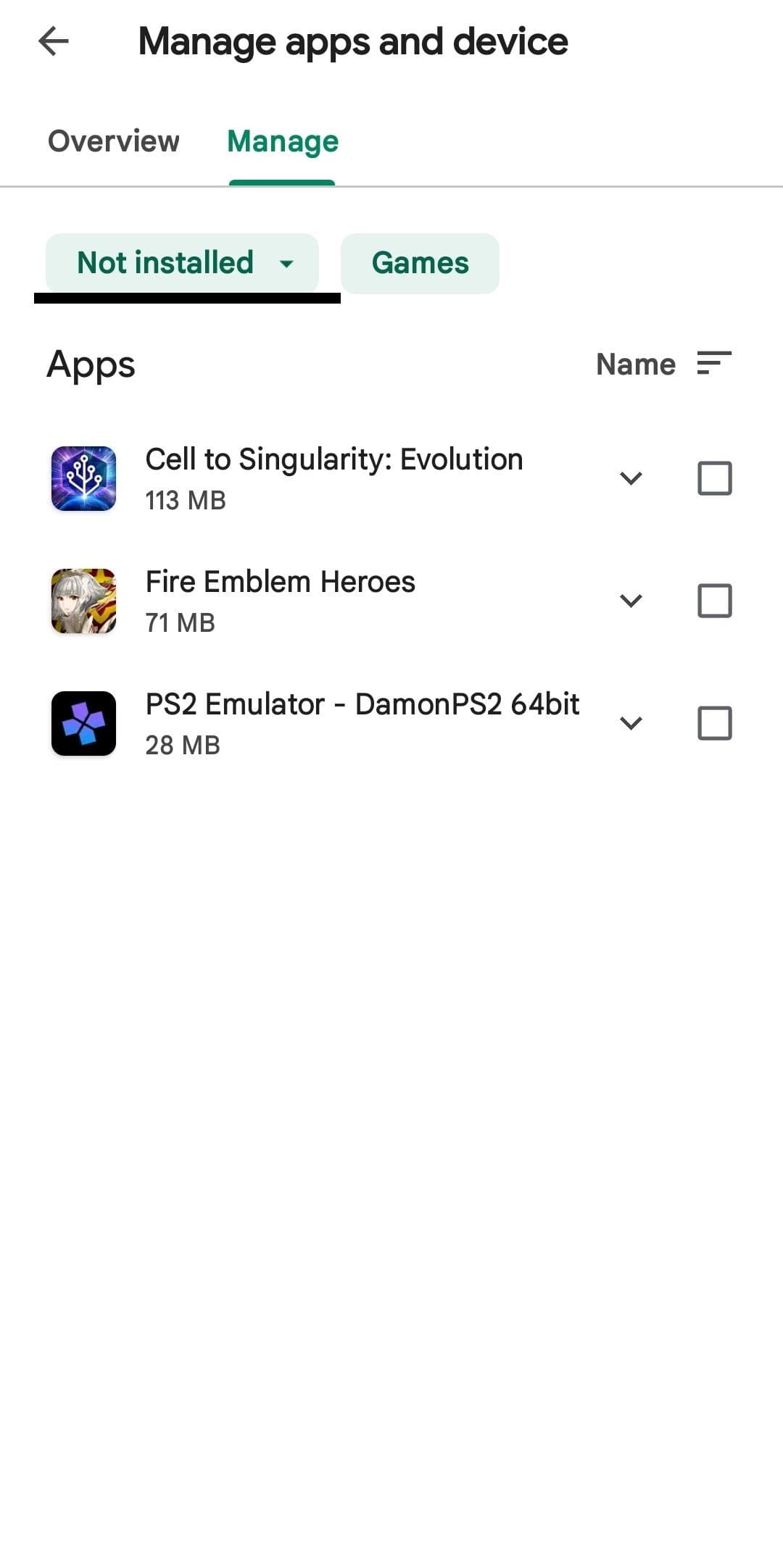Viewport: 783px width, 1568px height.
Task: Select the Fire Emblem Heroes name text
Action: [280, 581]
